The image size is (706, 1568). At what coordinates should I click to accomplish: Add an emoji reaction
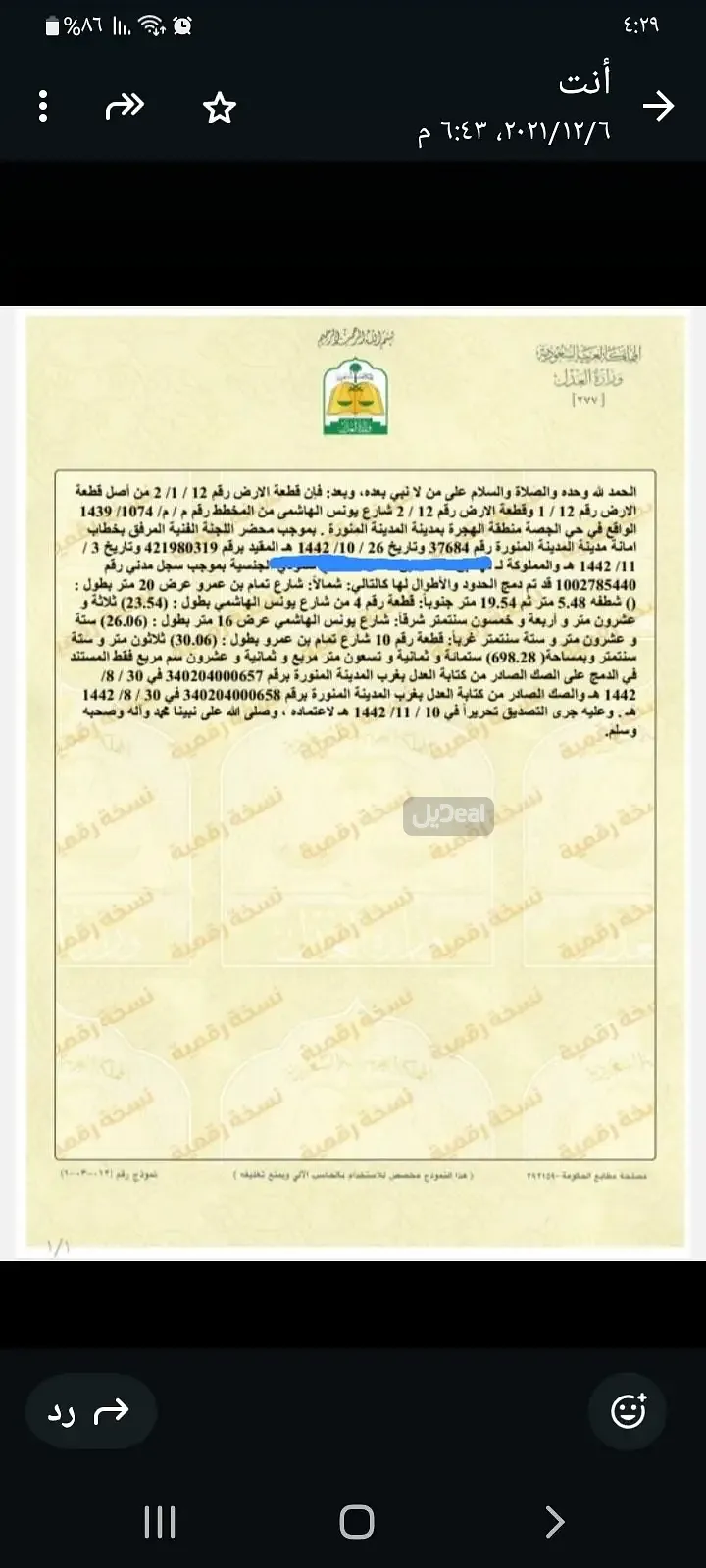[x=629, y=1410]
